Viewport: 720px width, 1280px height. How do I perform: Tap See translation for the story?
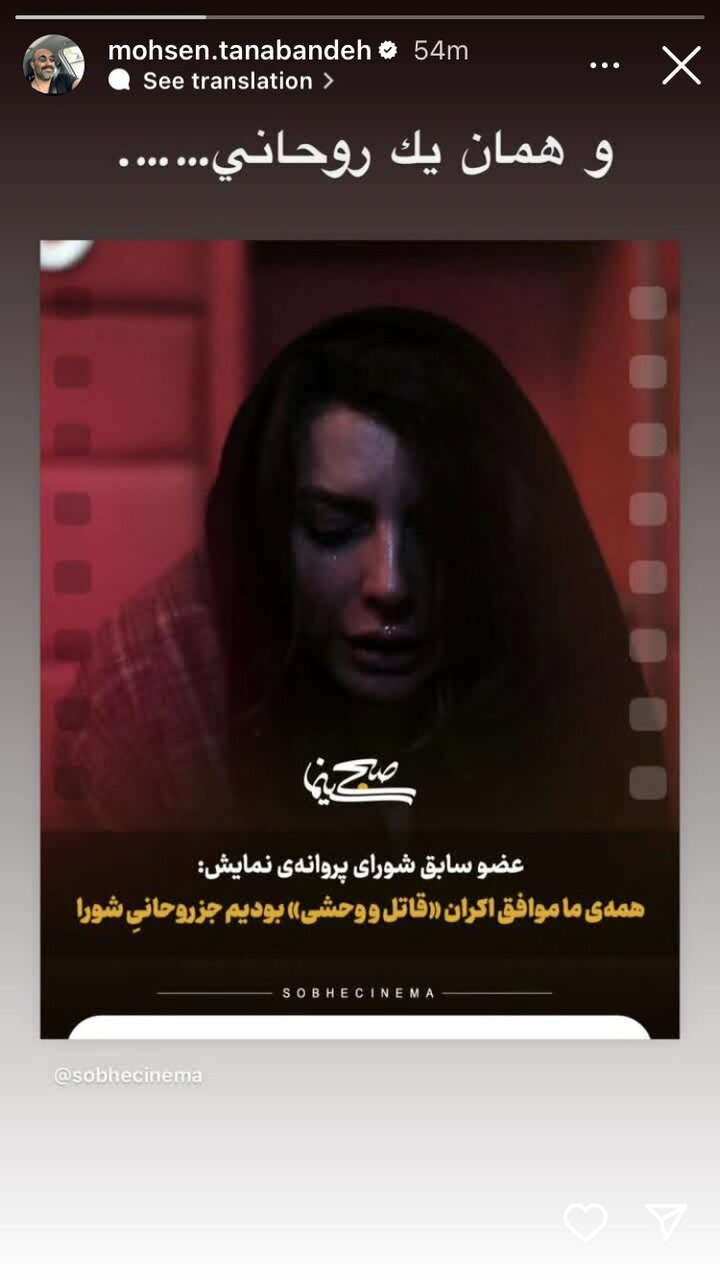pos(227,81)
